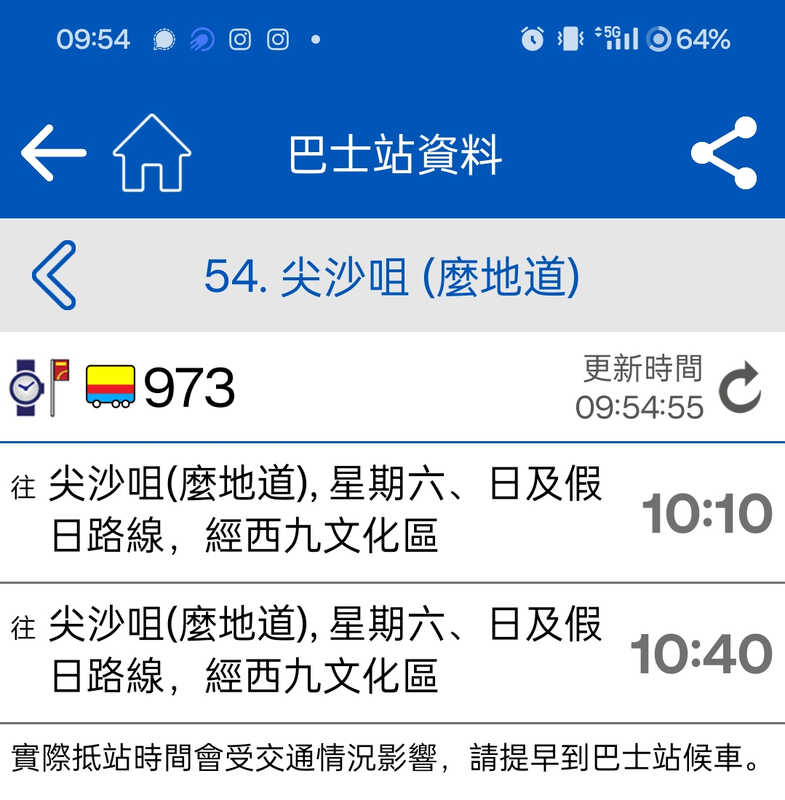Share this bus stop information
The height and width of the screenshot is (800, 785).
tap(724, 154)
